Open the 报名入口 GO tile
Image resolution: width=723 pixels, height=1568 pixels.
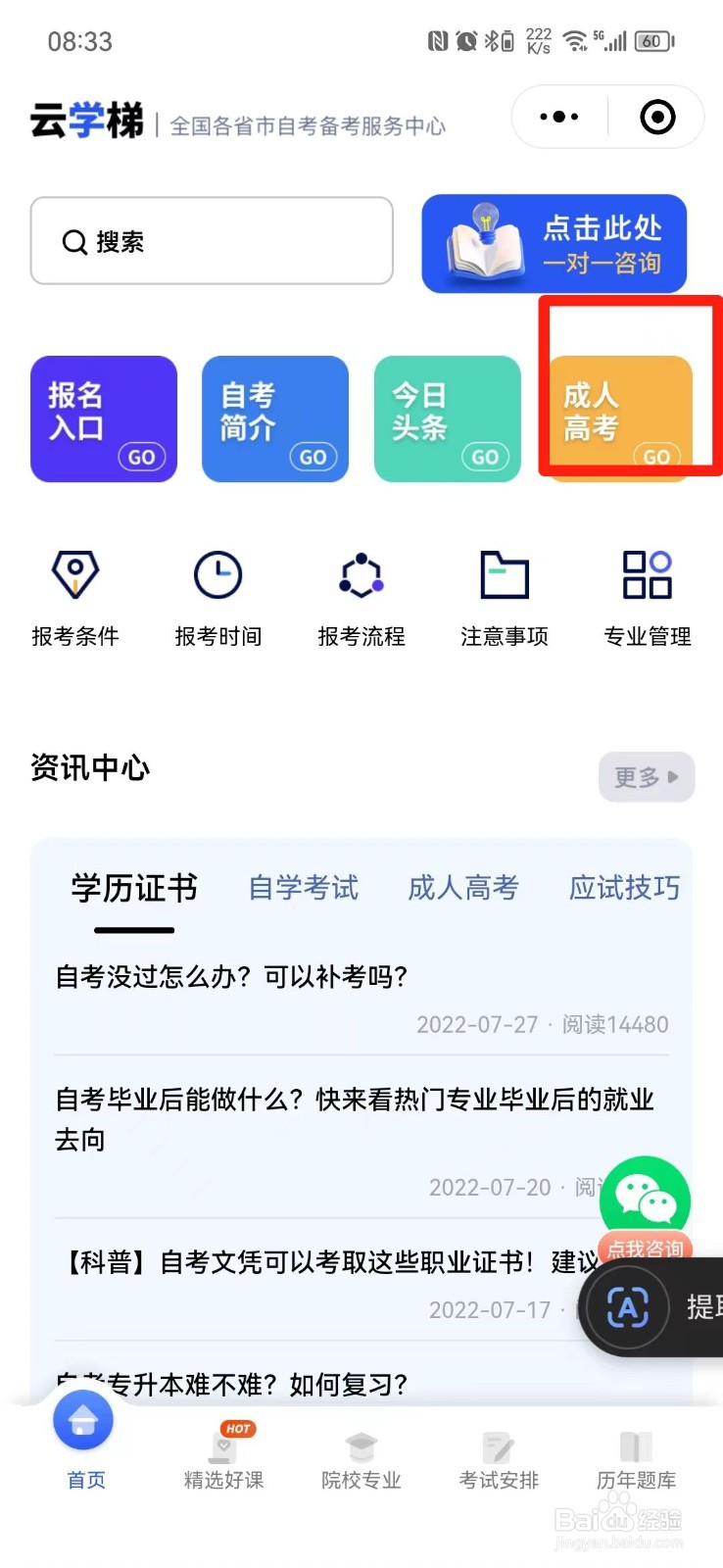tap(103, 418)
